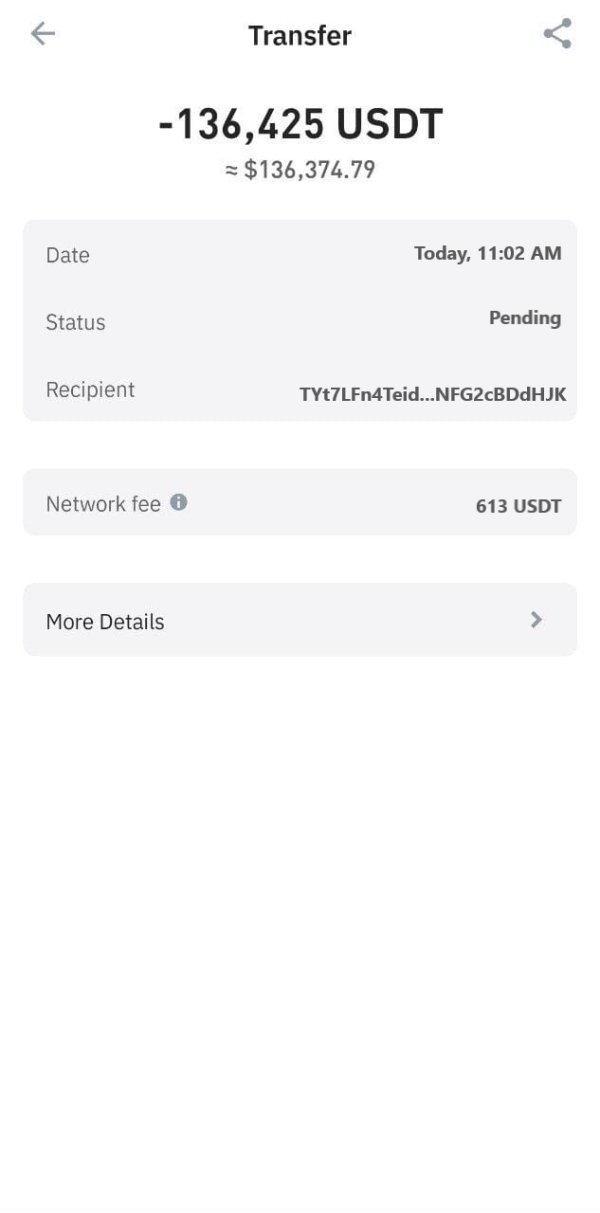The image size is (600, 1213).
Task: Go back using the arrow icon
Action: (x=42, y=34)
